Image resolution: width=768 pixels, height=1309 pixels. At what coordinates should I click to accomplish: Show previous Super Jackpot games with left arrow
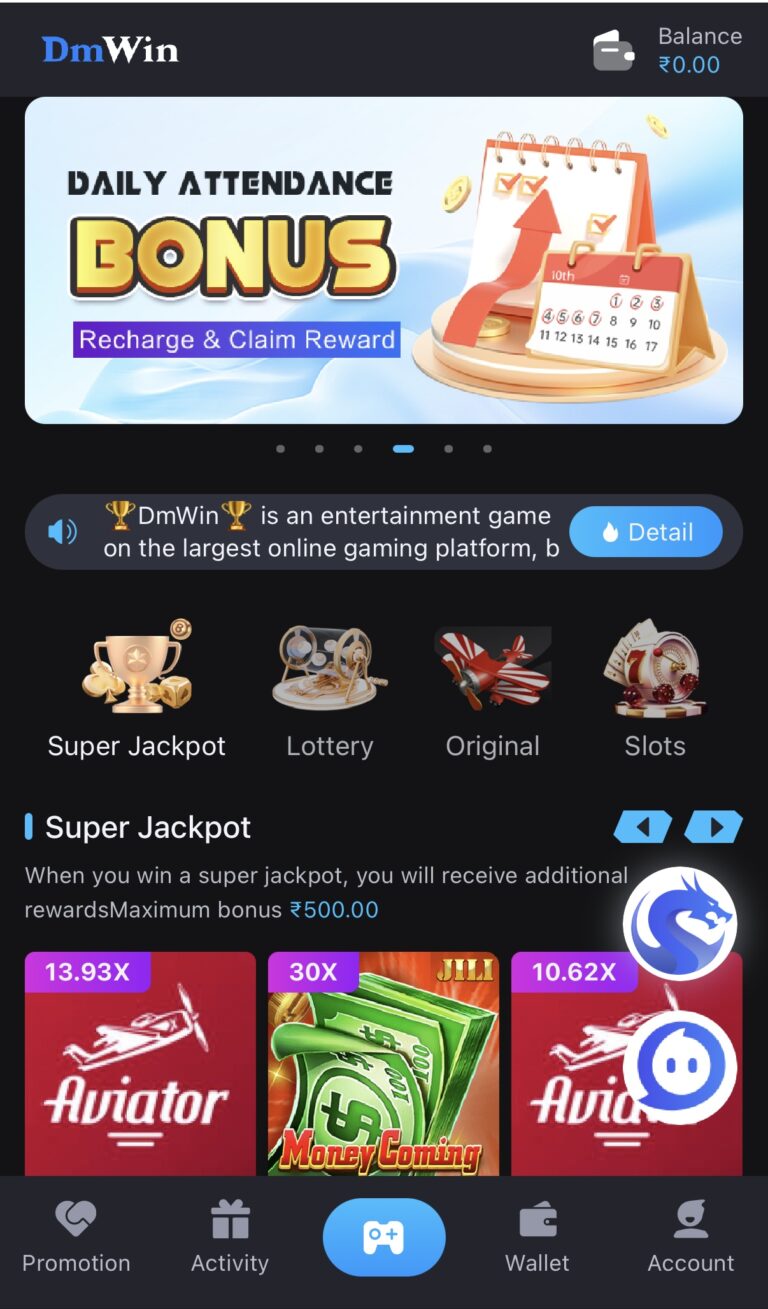click(x=642, y=827)
